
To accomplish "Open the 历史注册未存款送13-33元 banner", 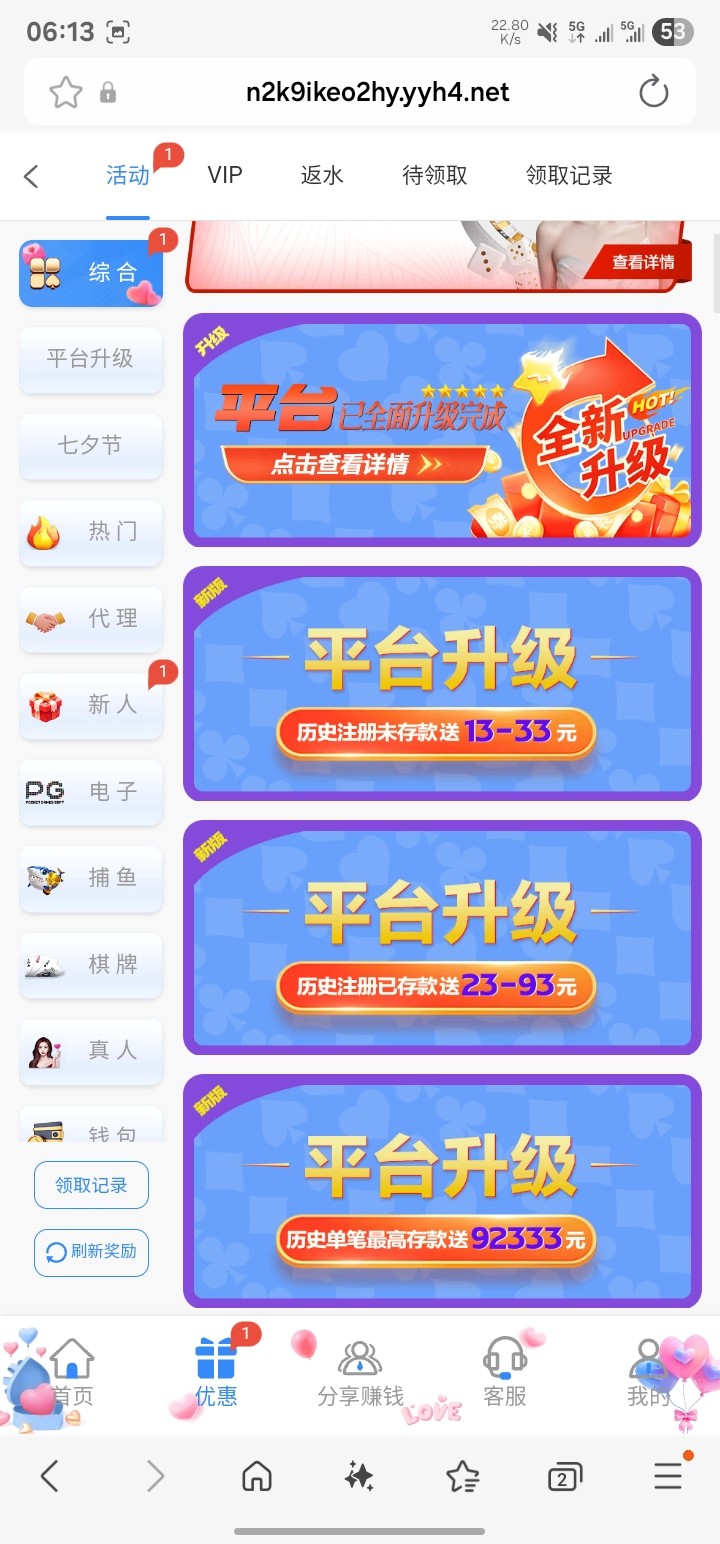I will 442,684.
